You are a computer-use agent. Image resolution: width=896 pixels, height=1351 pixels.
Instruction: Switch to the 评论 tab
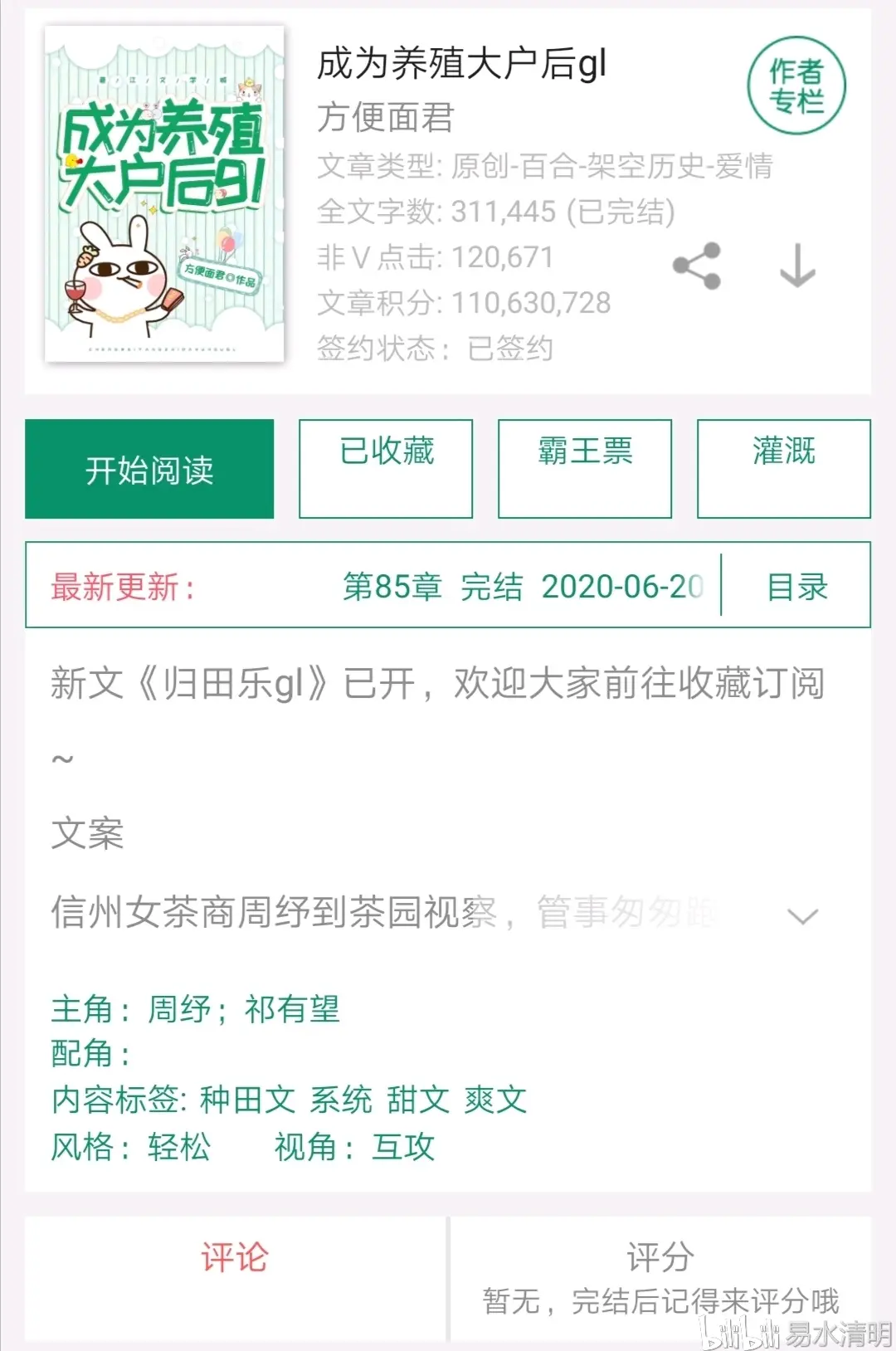(235, 1258)
